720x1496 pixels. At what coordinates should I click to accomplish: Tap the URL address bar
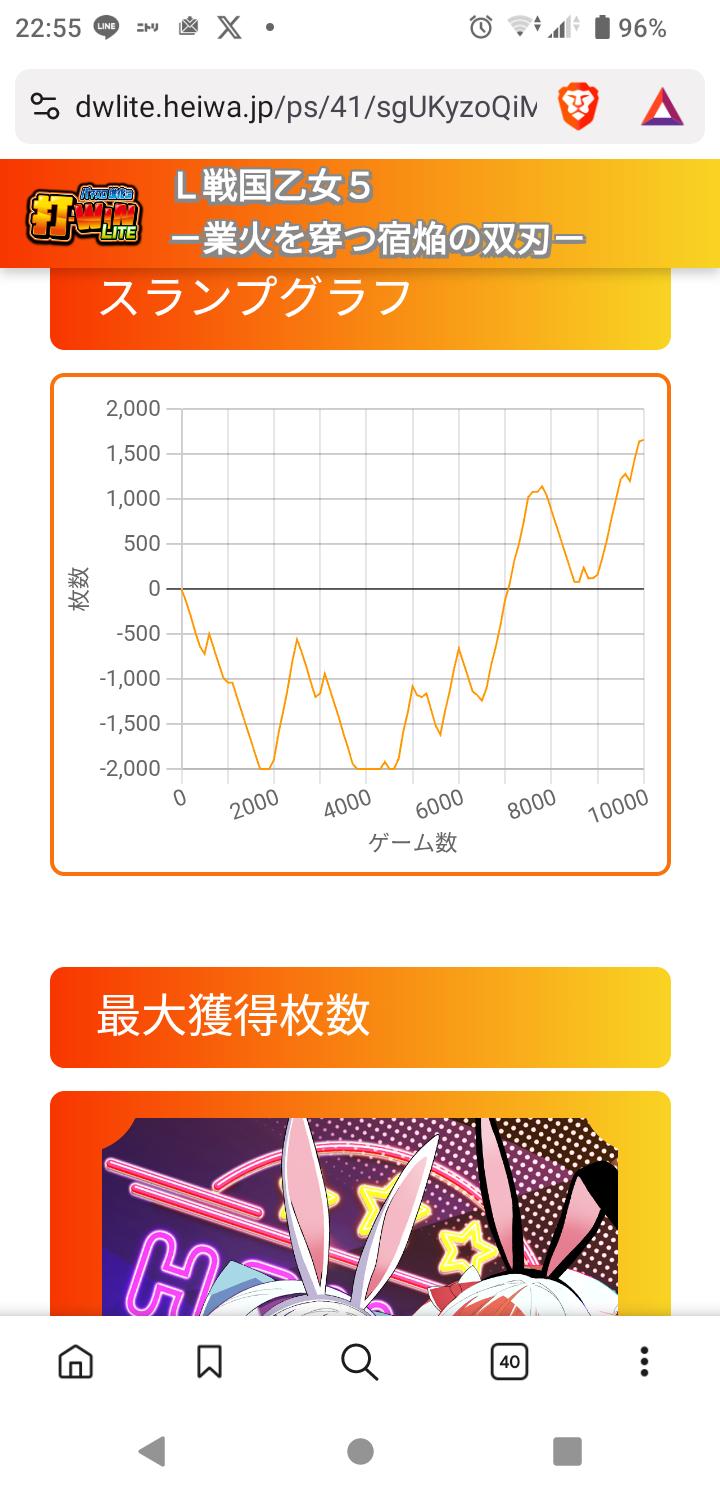306,107
